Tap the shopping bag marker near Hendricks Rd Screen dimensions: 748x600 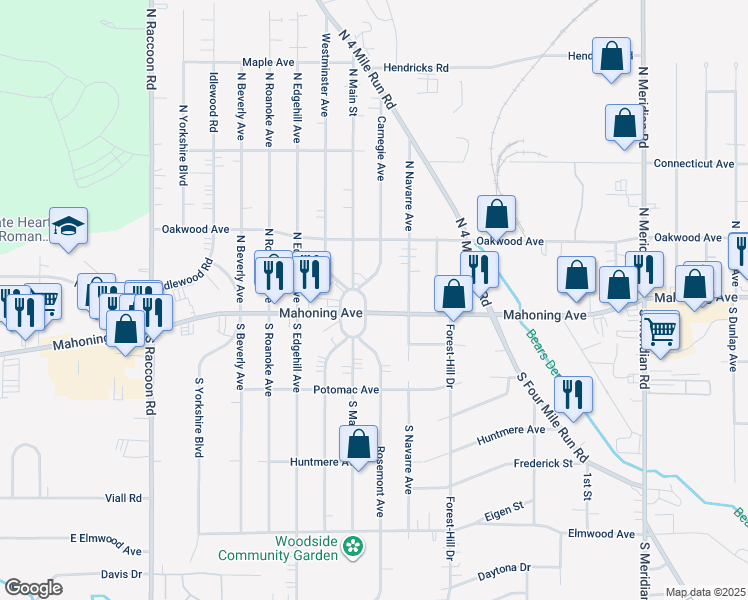(611, 56)
